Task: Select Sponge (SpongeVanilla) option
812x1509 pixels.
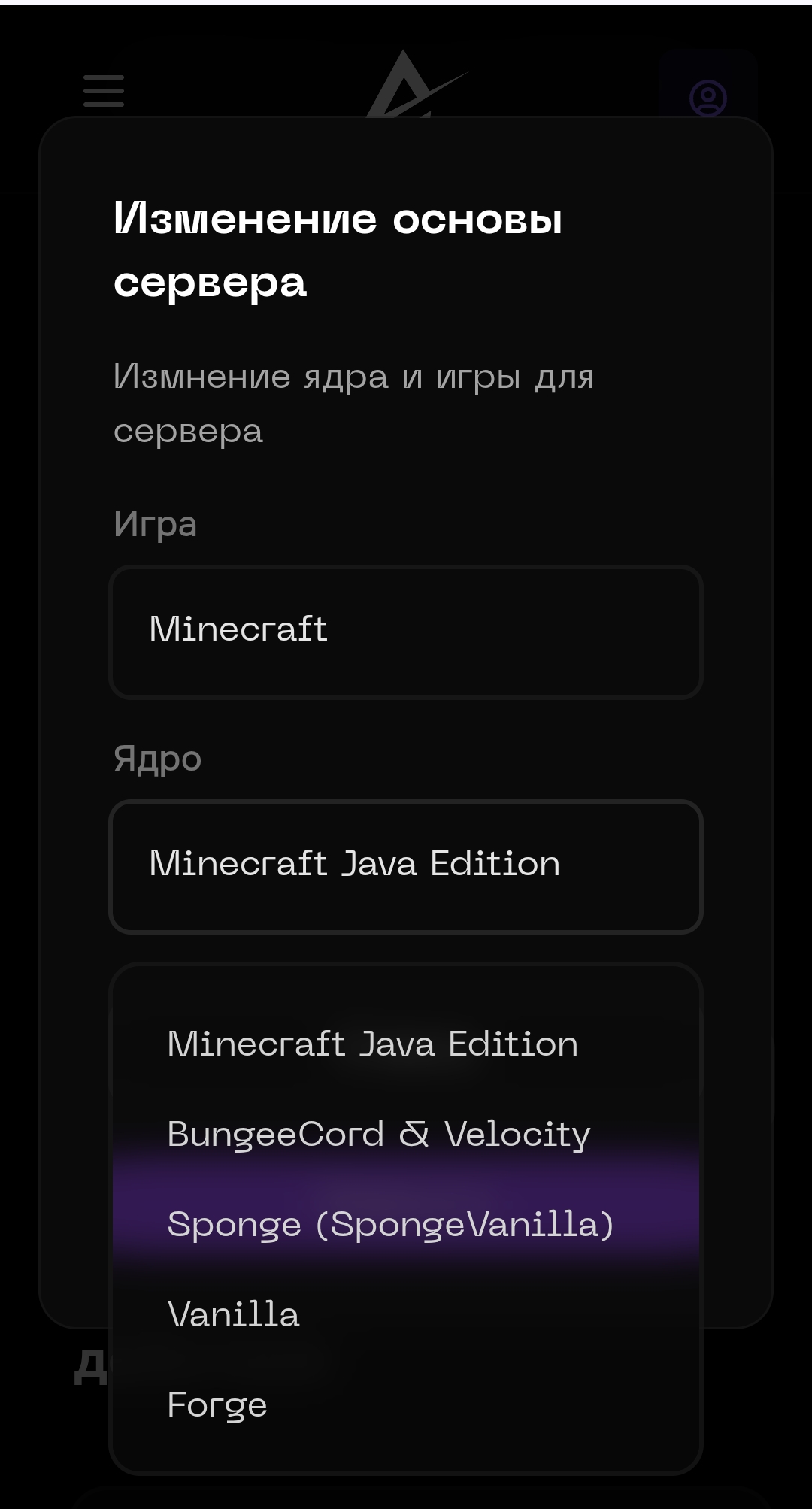Action: click(391, 1224)
